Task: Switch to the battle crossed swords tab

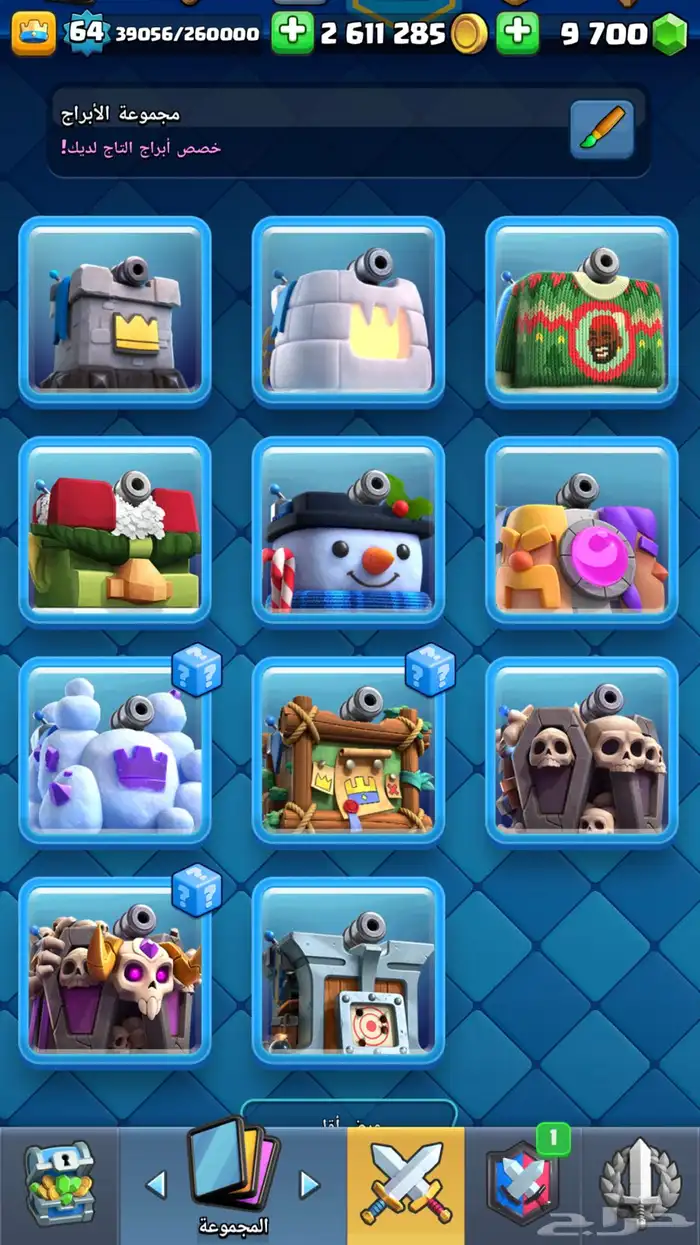Action: 405,1186
